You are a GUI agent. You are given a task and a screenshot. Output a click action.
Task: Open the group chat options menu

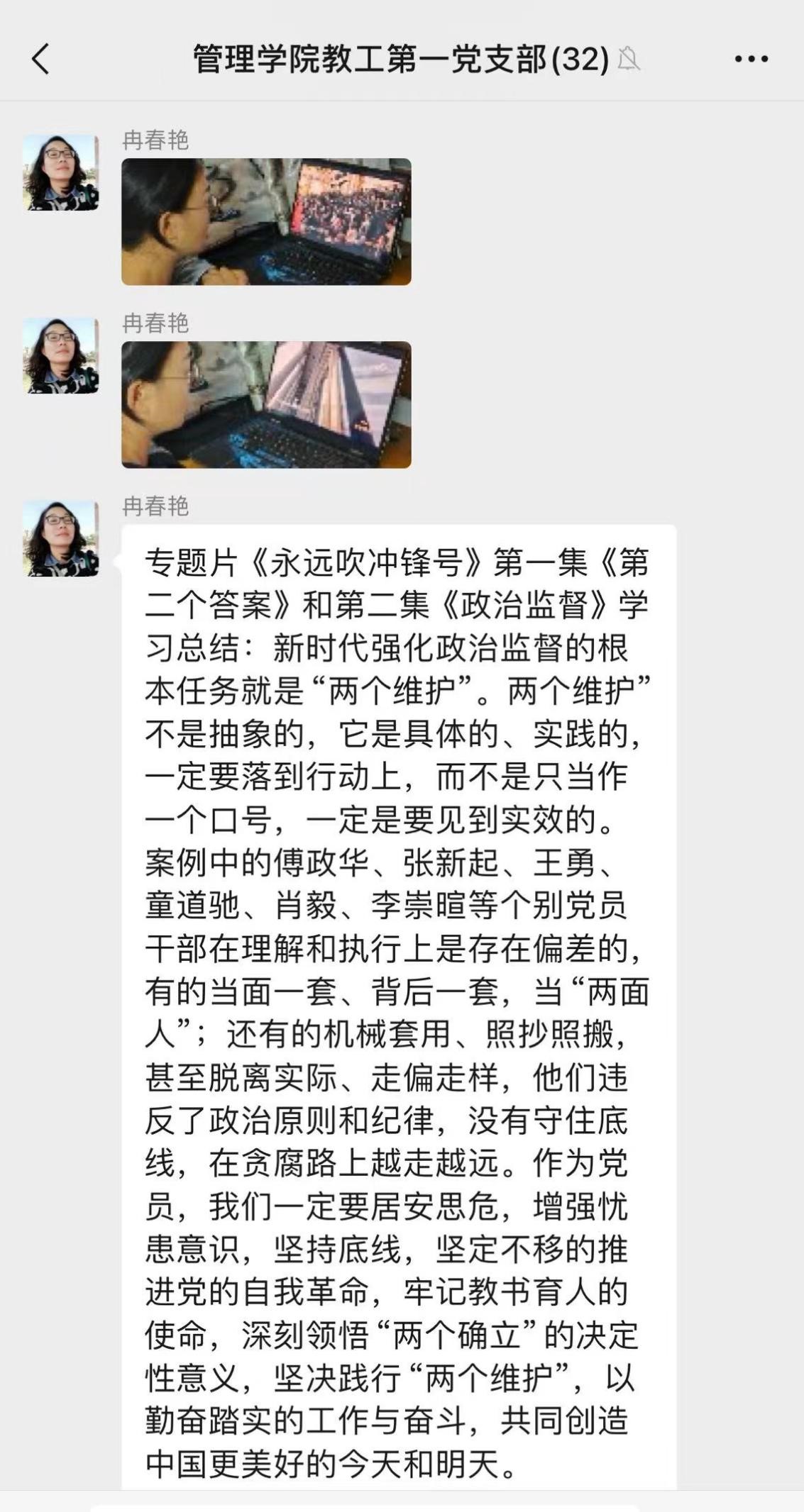751,59
